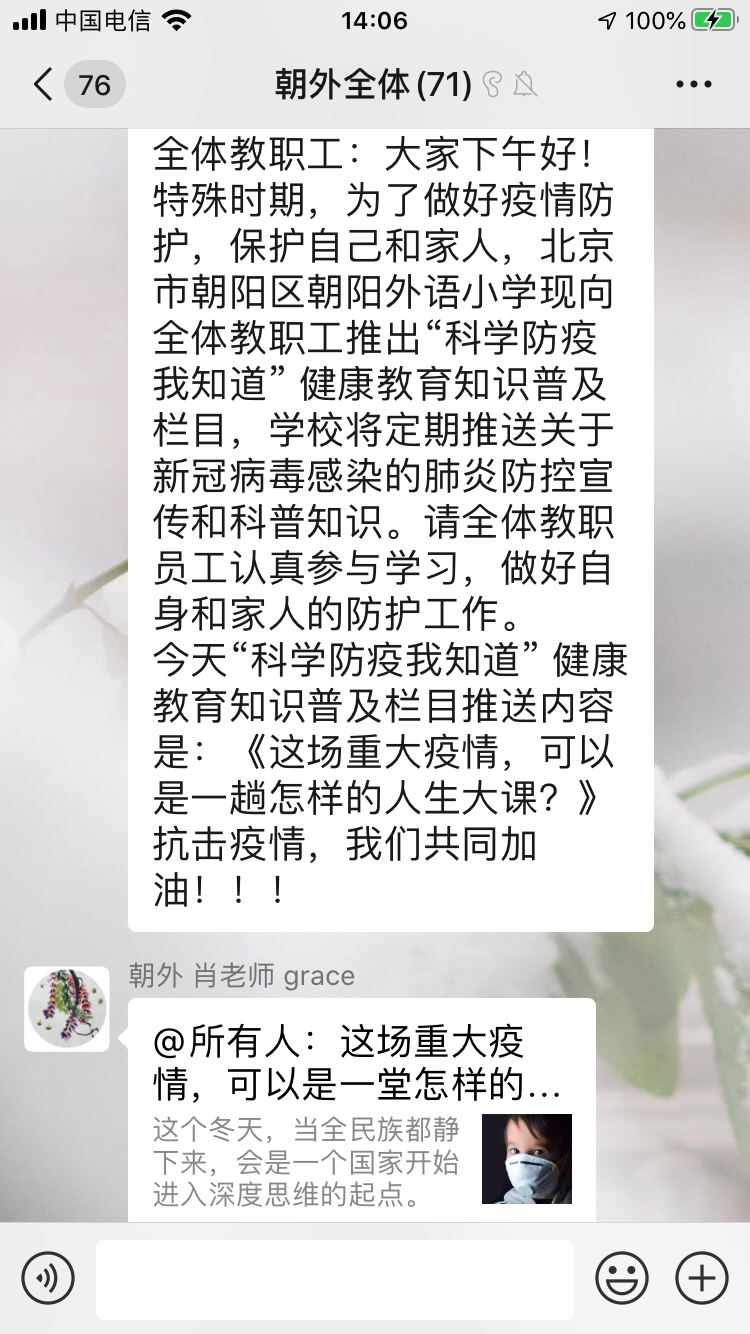
Task: Open shared article about 这场重大疫情
Action: point(360,1110)
